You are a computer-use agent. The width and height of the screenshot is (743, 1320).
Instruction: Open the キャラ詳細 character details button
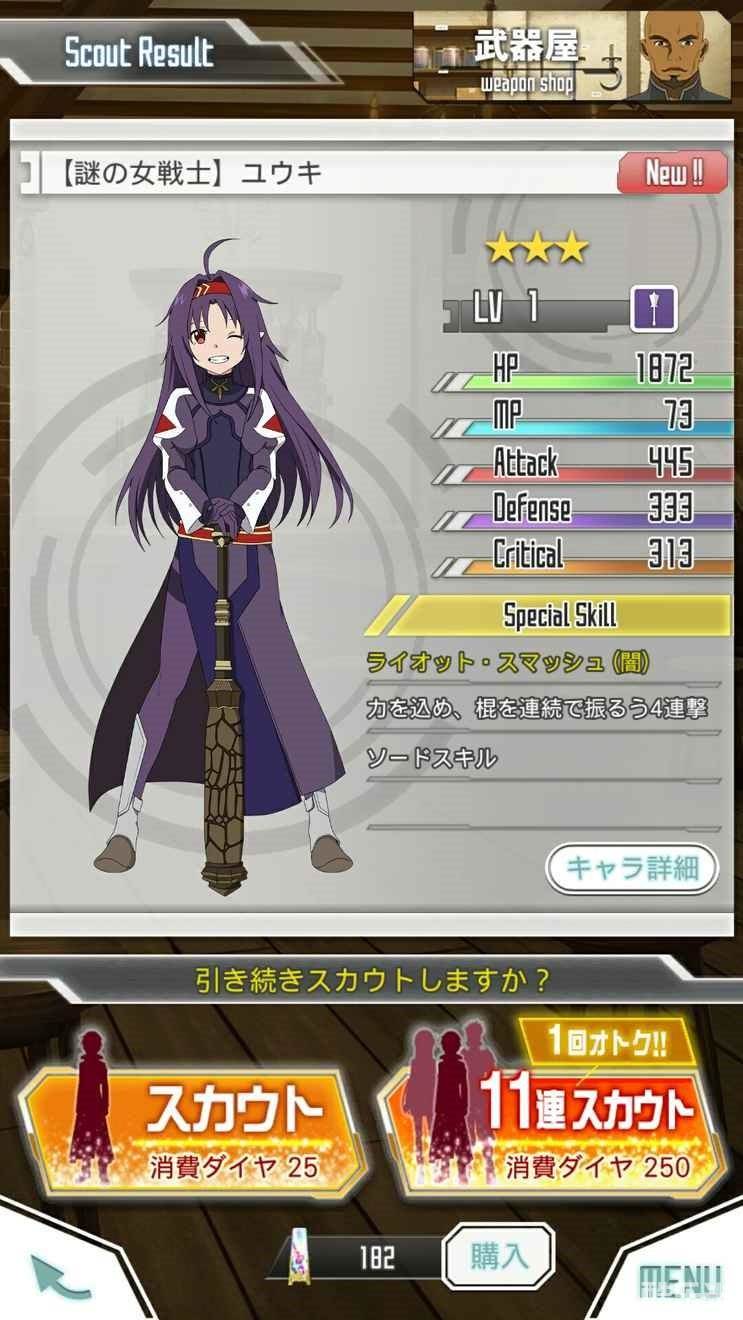[x=632, y=868]
